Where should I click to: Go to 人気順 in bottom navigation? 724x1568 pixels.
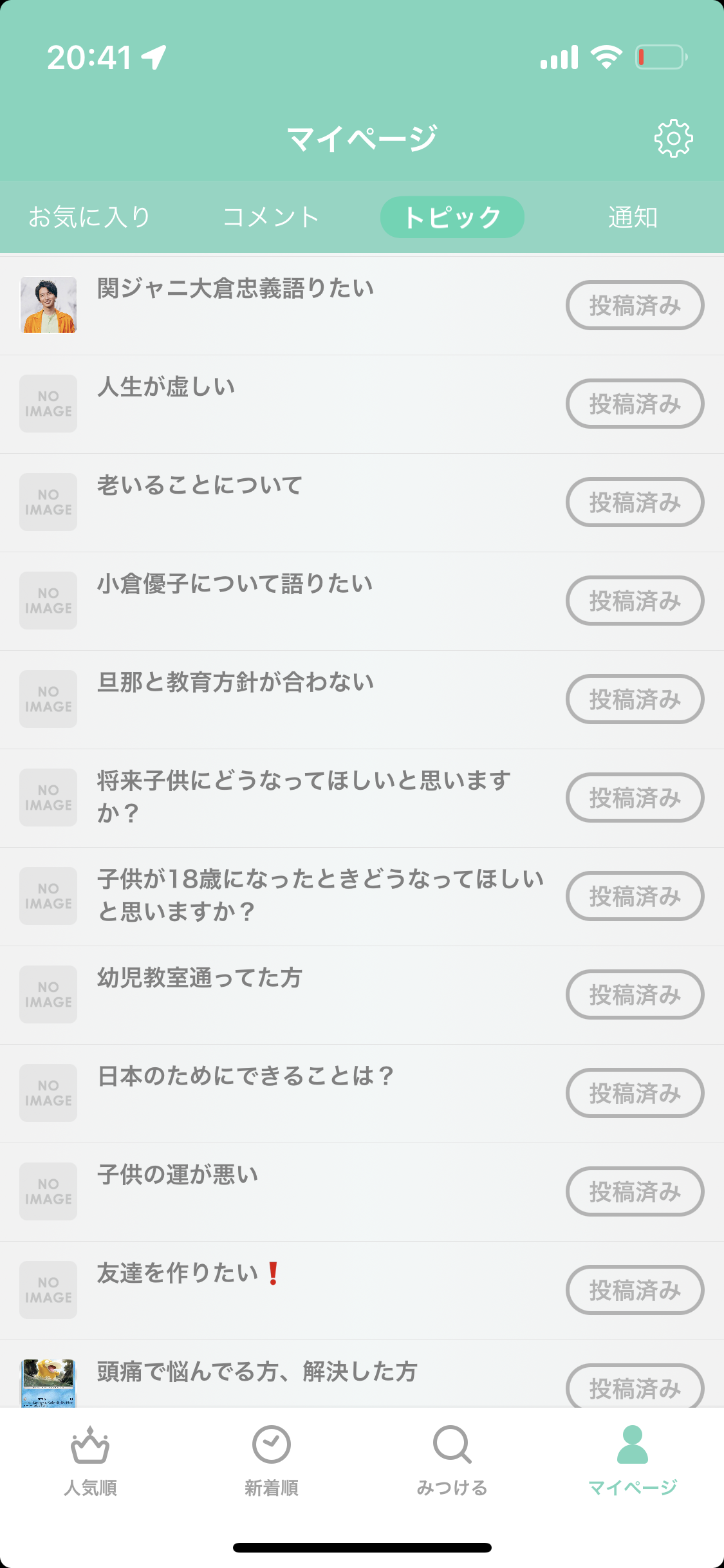point(90,1461)
